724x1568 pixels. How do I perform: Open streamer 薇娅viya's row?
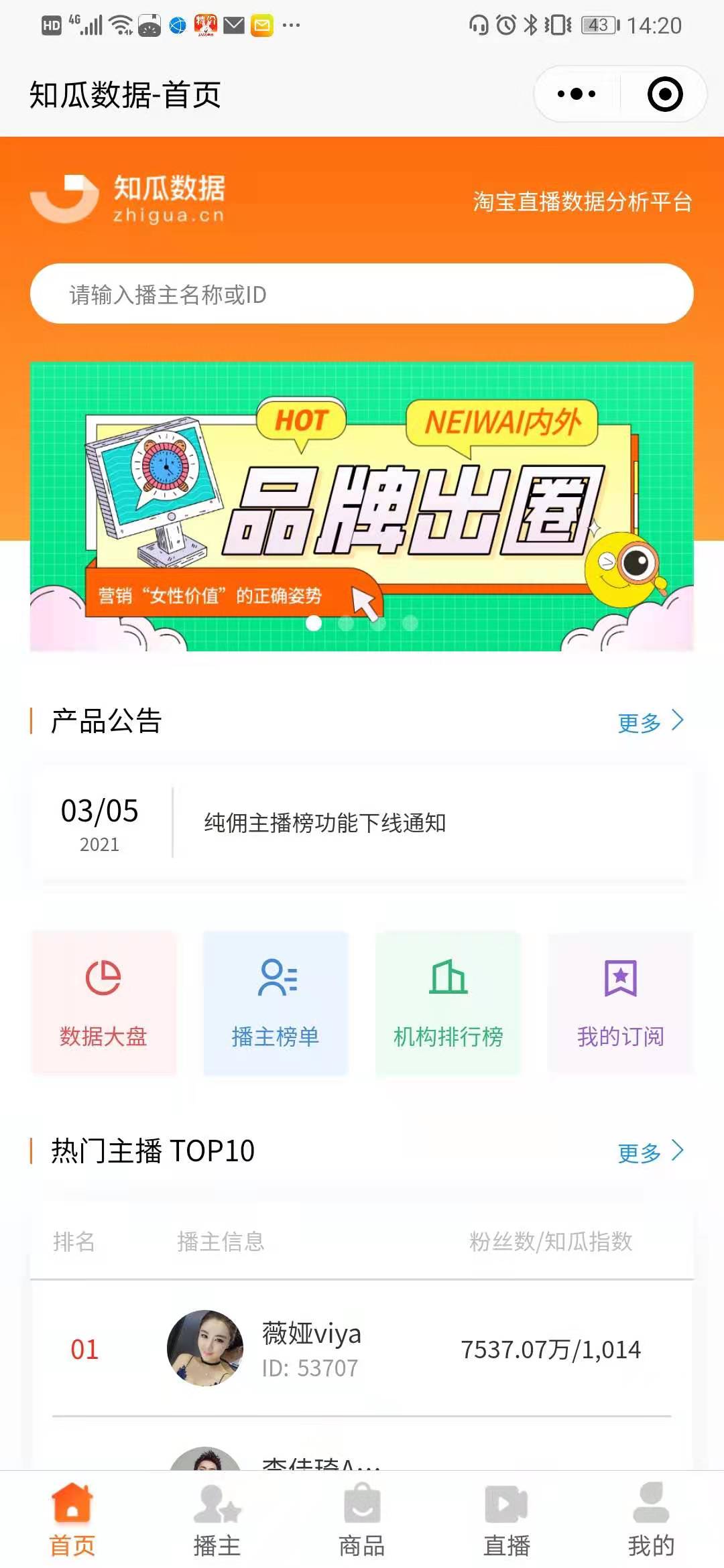[x=362, y=1348]
